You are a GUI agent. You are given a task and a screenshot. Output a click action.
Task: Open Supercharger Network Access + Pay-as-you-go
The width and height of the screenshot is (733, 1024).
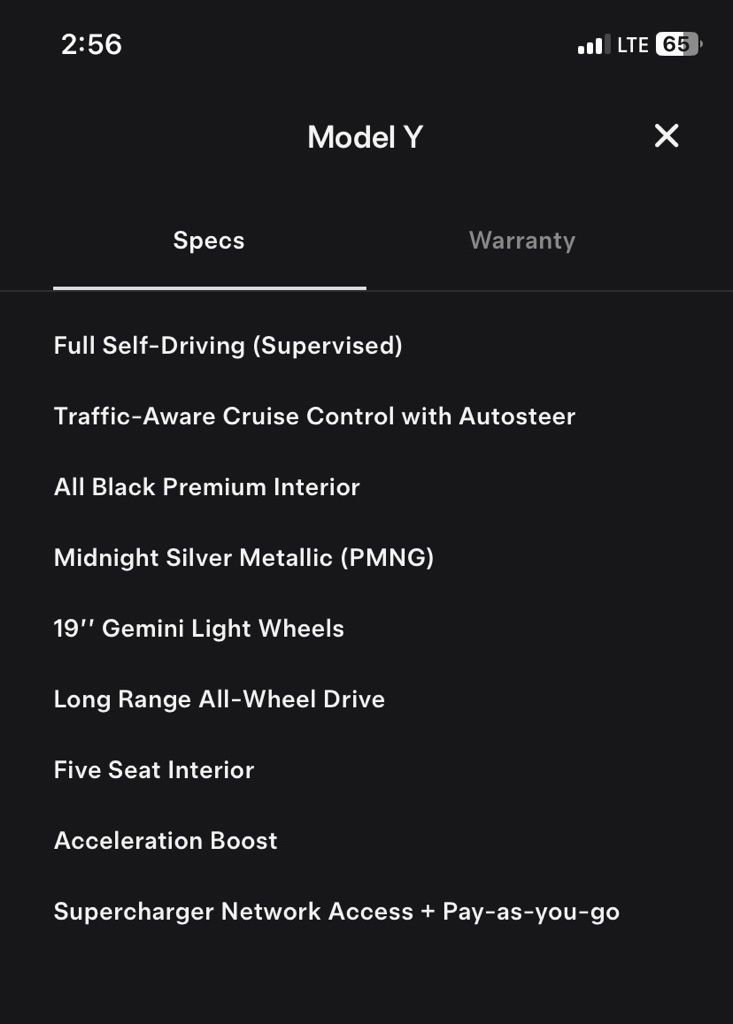(x=336, y=911)
